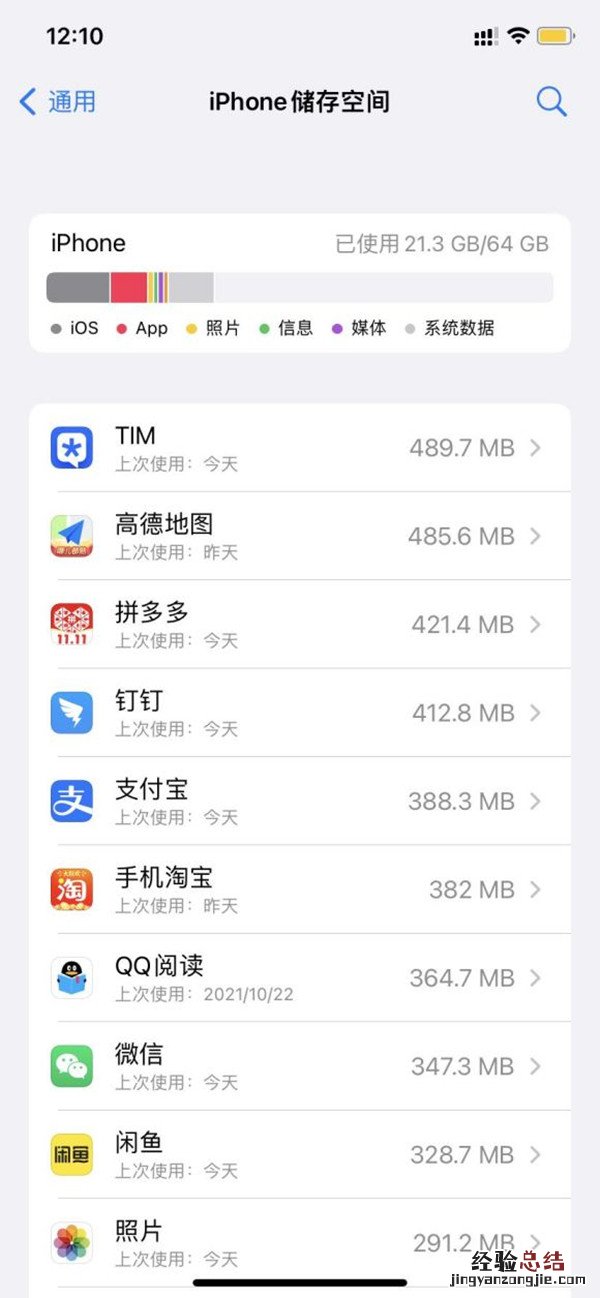Image resolution: width=600 pixels, height=1298 pixels.
Task: Select the 拼多多 app row
Action: [x=300, y=624]
